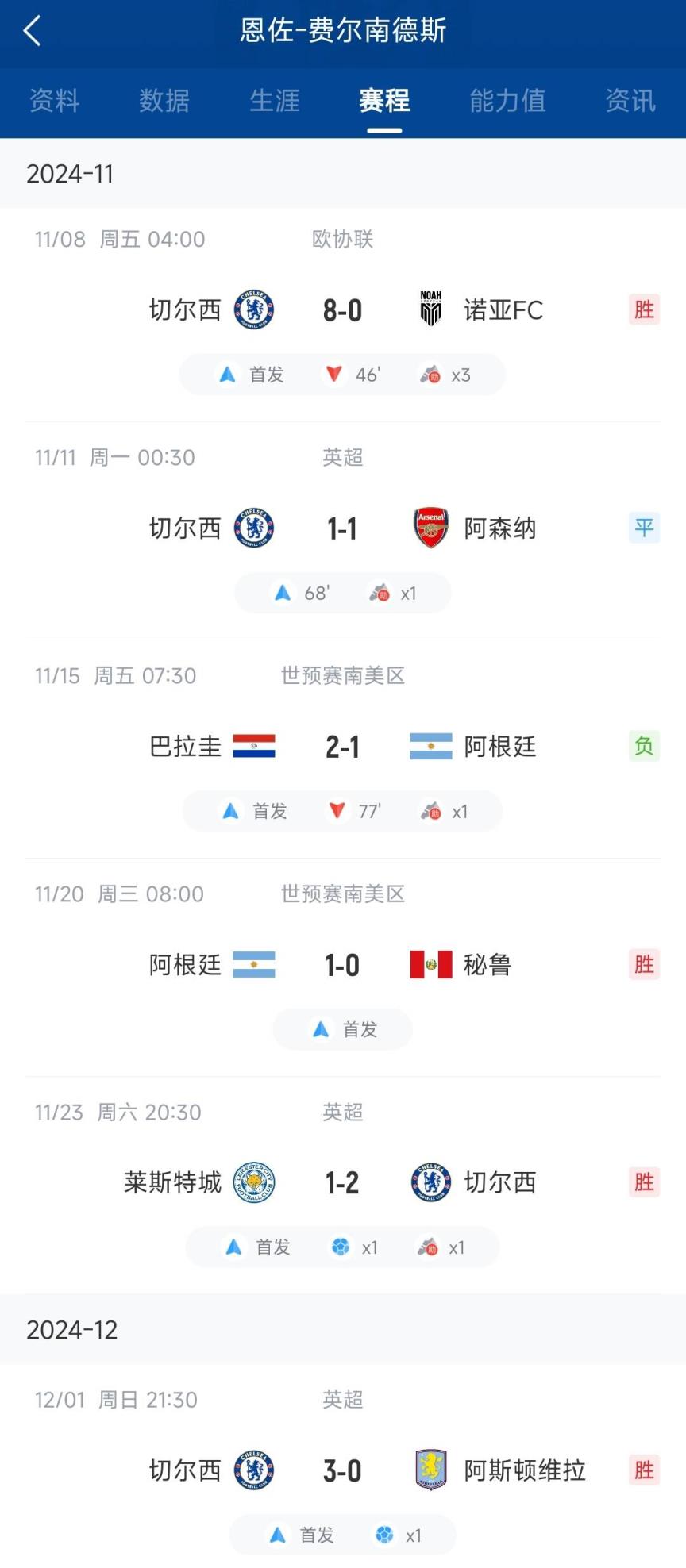Select the 赛程 tab

click(x=384, y=101)
